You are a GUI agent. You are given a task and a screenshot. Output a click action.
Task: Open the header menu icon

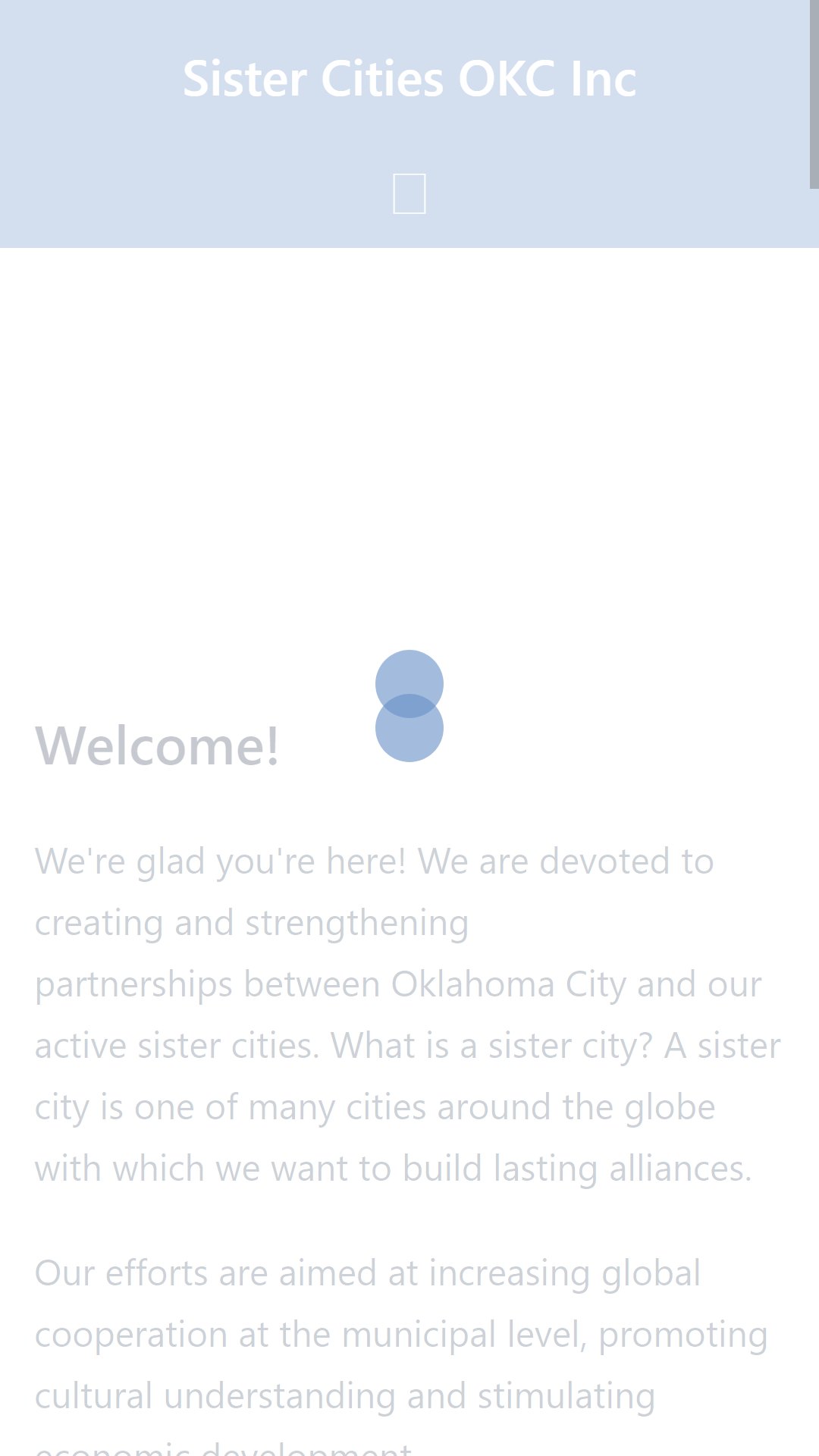[x=409, y=194]
